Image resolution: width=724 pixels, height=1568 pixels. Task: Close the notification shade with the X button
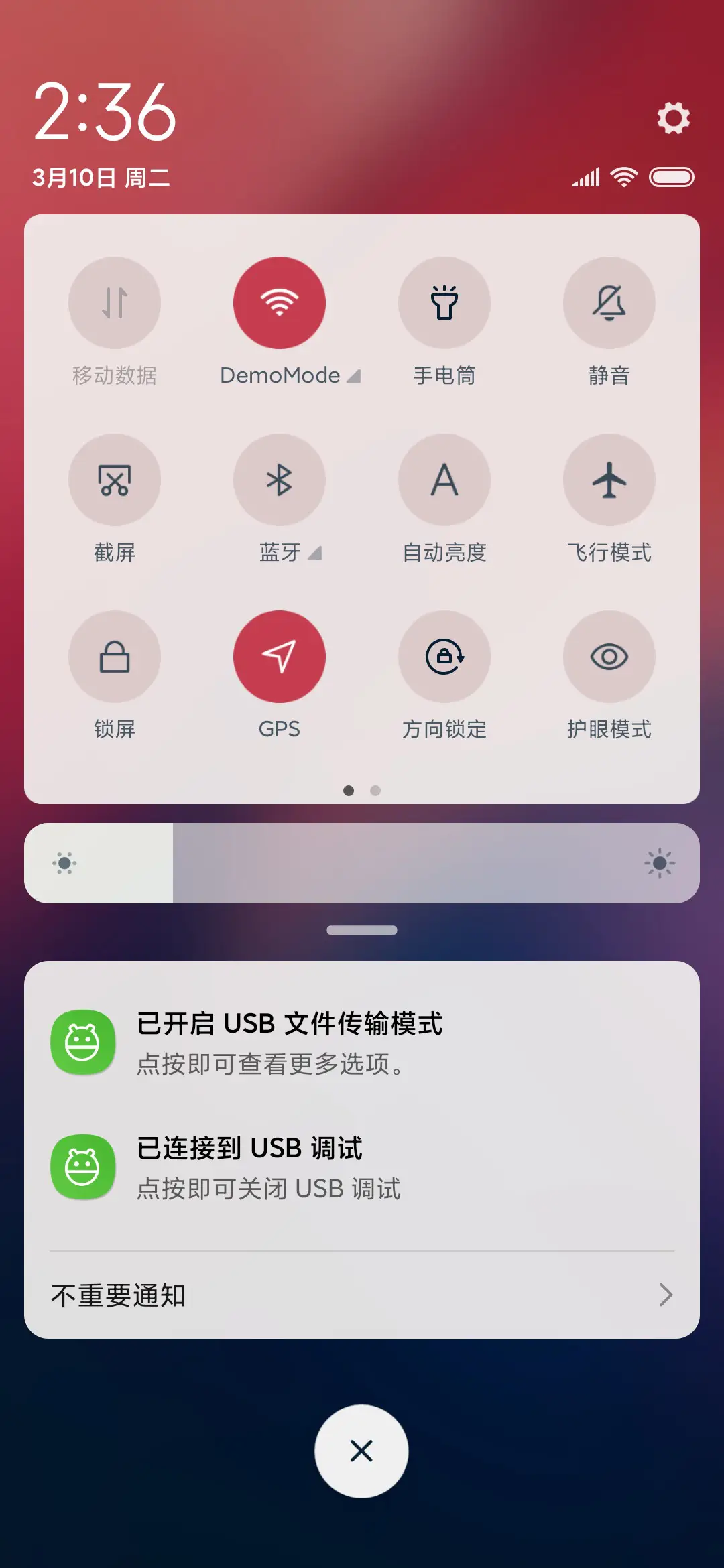pyautogui.click(x=361, y=1449)
